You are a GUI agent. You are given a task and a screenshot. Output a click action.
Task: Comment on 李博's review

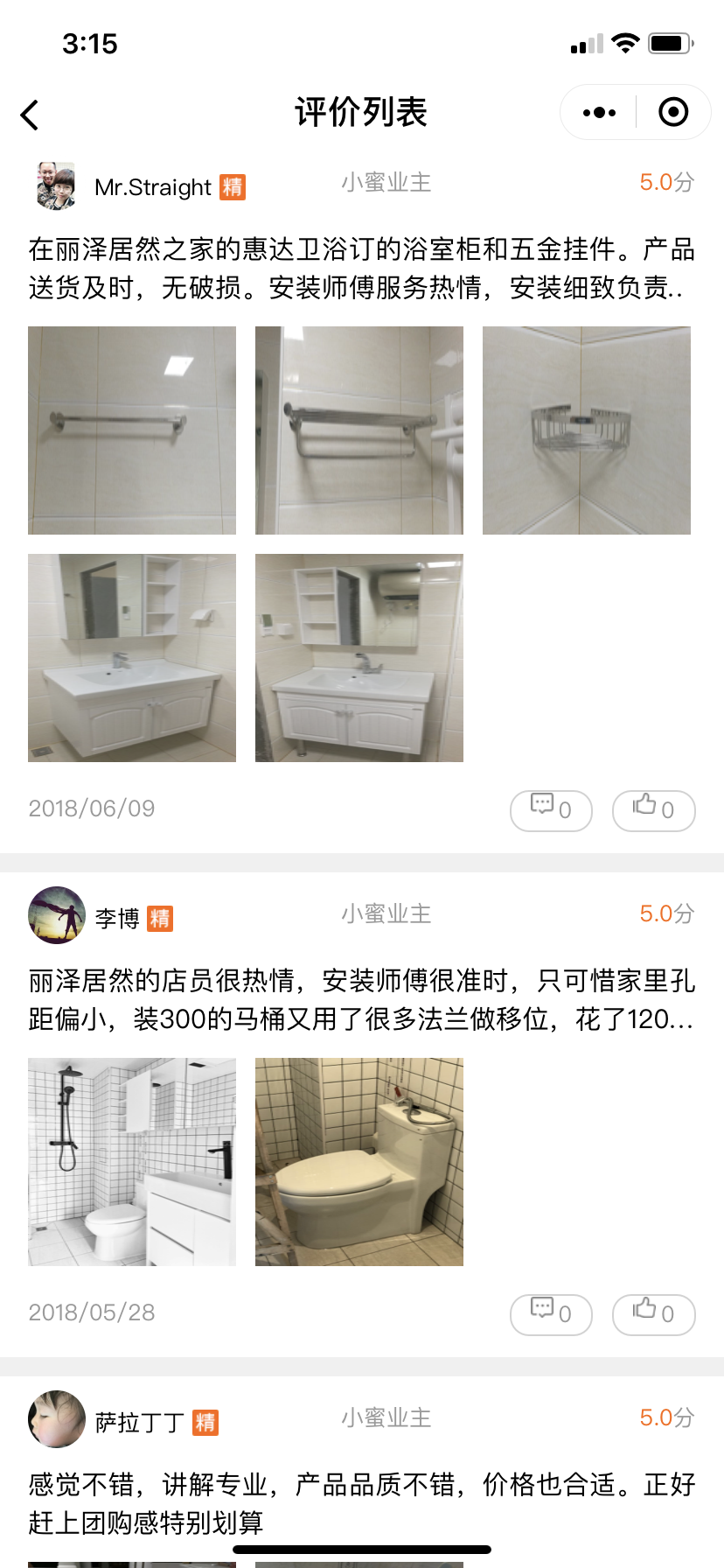click(551, 1314)
